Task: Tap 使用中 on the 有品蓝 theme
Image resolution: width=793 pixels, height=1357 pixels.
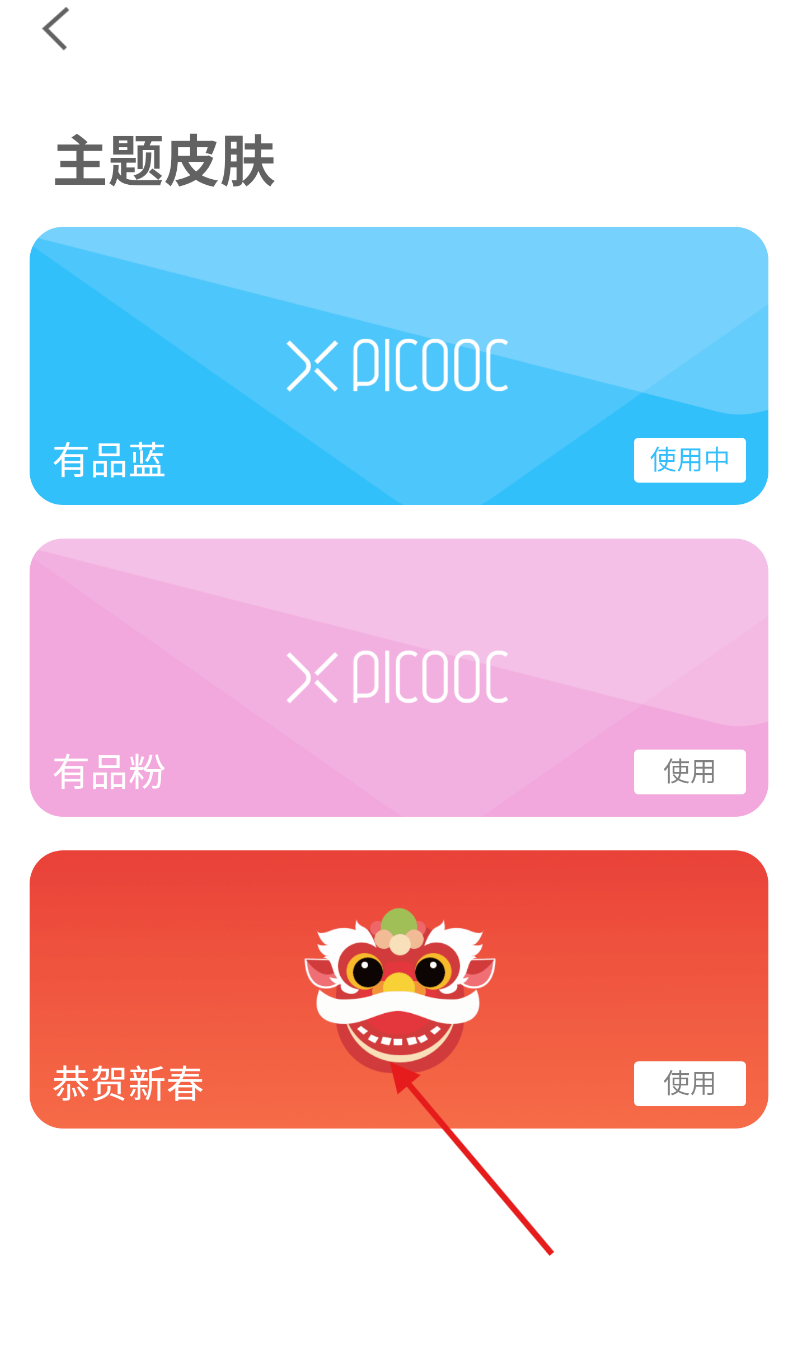Action: click(x=689, y=460)
